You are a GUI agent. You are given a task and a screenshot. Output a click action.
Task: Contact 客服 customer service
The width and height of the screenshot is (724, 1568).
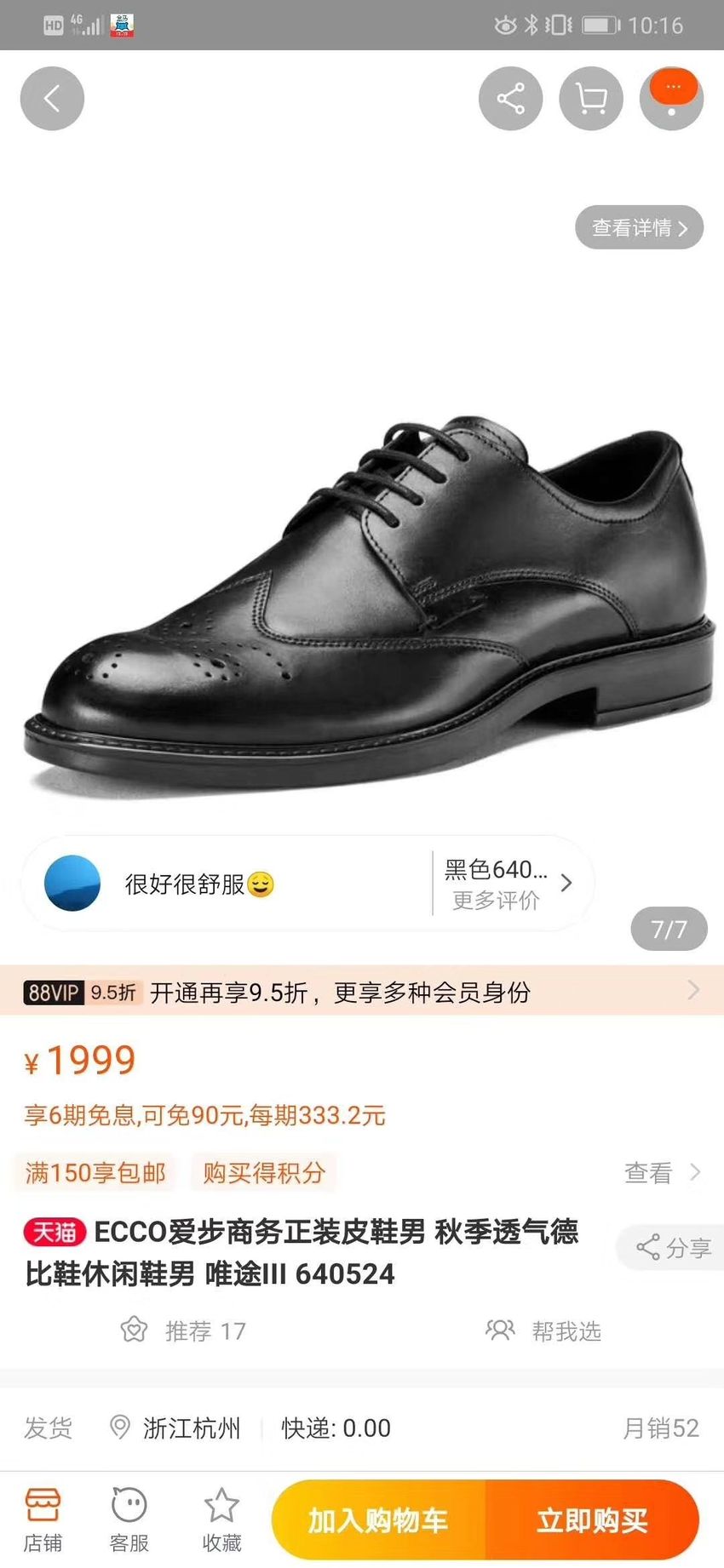coord(129,1521)
